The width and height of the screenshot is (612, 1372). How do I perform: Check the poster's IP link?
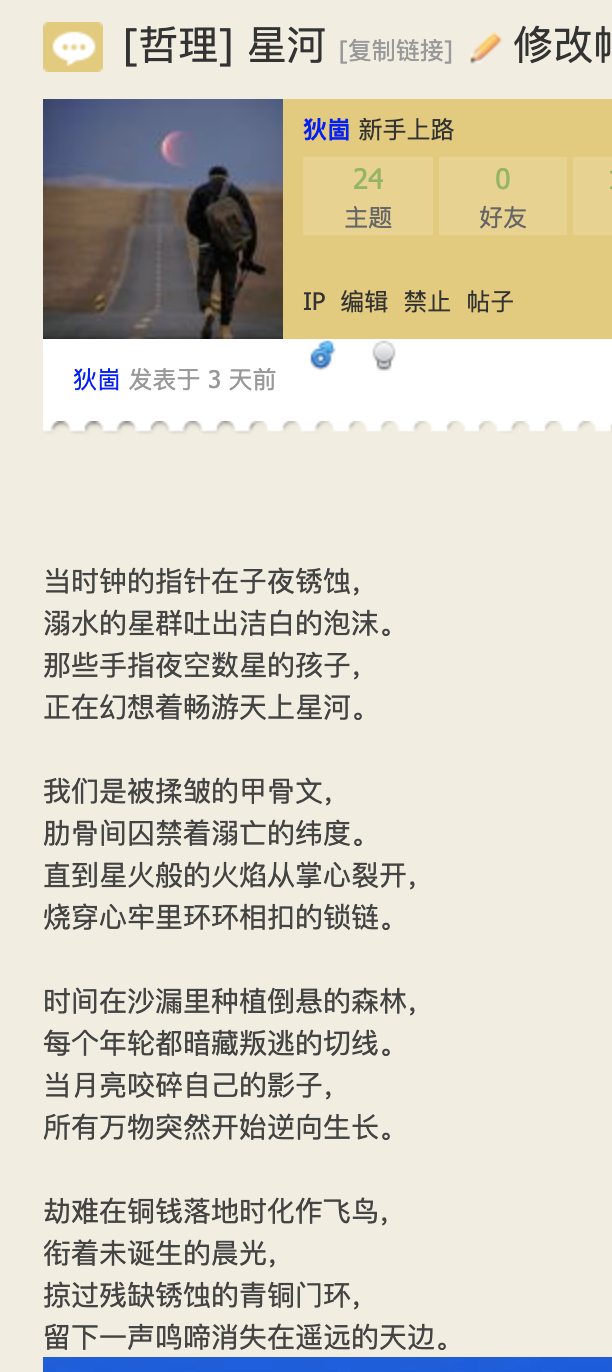pos(313,301)
